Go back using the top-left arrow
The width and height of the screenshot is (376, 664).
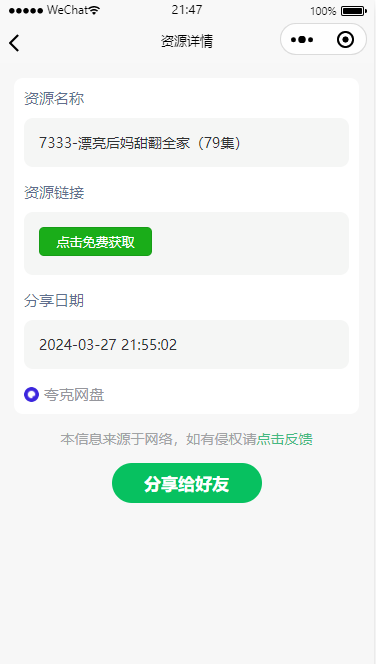click(x=14, y=42)
